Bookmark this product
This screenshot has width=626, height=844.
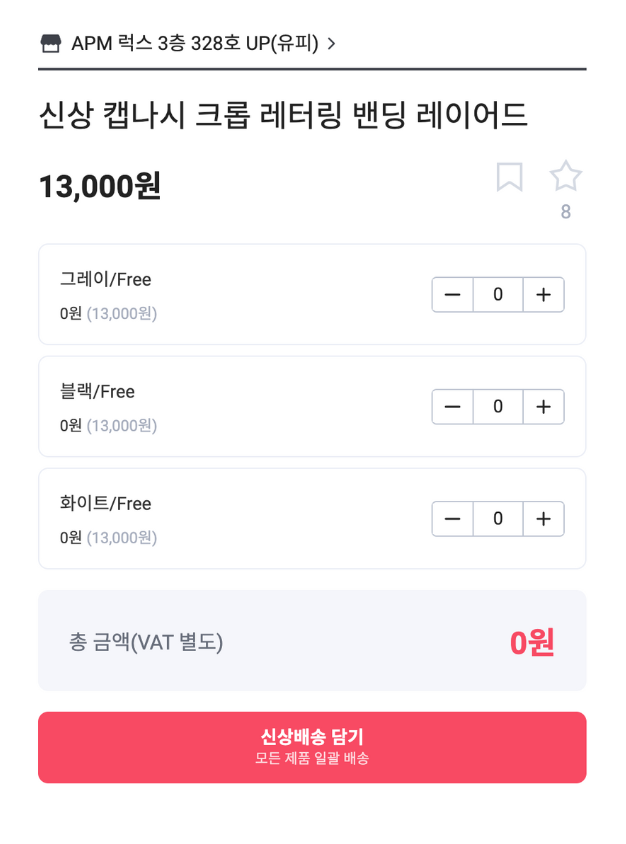(x=509, y=177)
